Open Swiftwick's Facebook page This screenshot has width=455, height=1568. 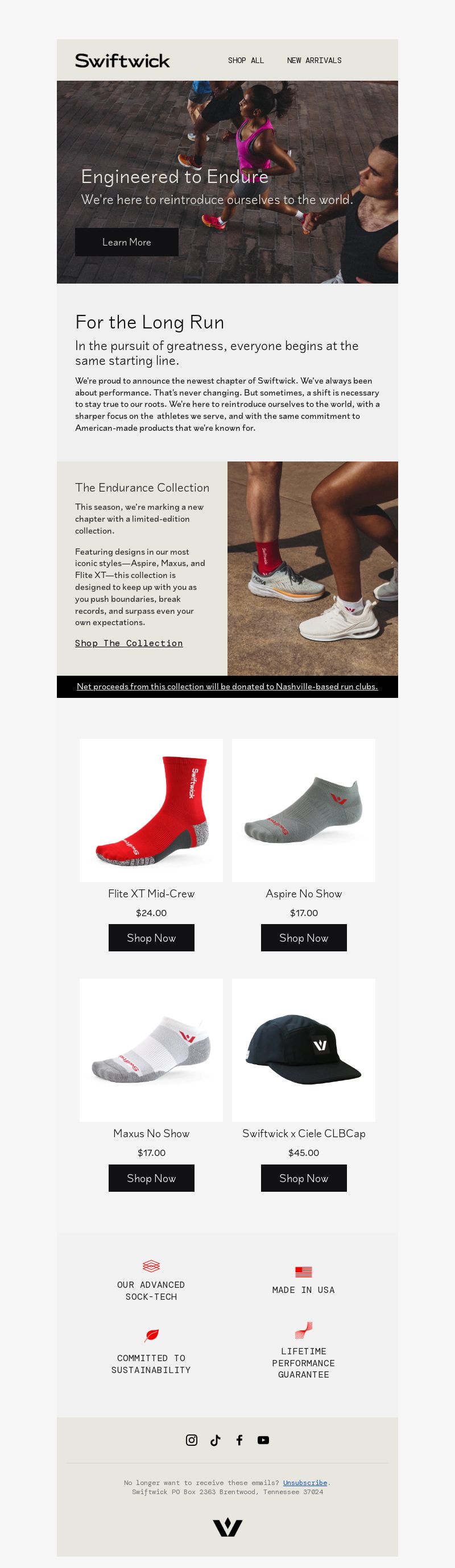tap(239, 1440)
